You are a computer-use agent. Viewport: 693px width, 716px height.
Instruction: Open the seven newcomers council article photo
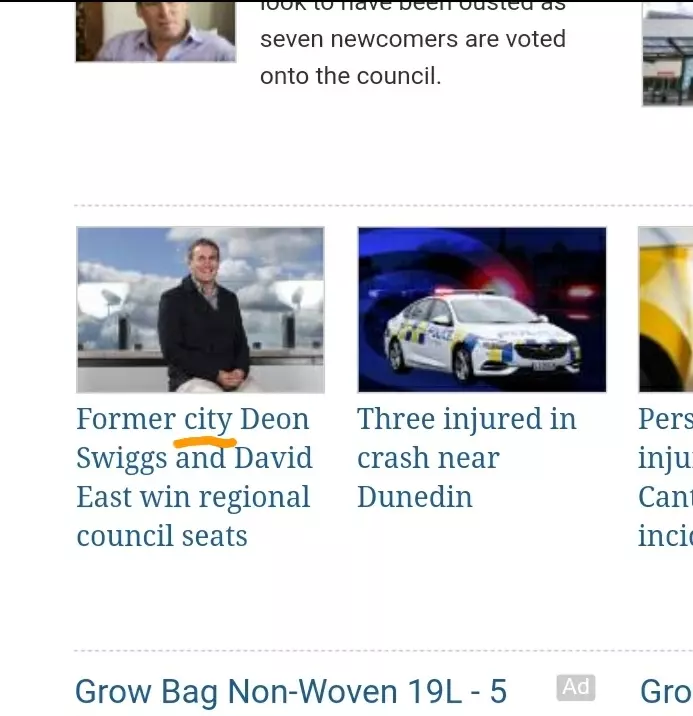click(x=156, y=31)
